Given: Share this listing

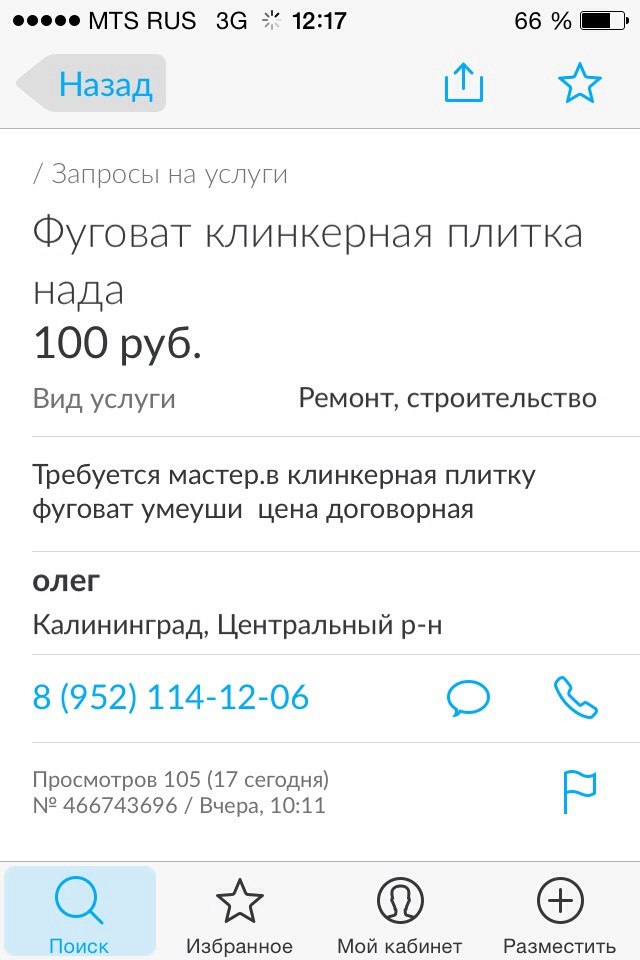Looking at the screenshot, I should pyautogui.click(x=464, y=84).
